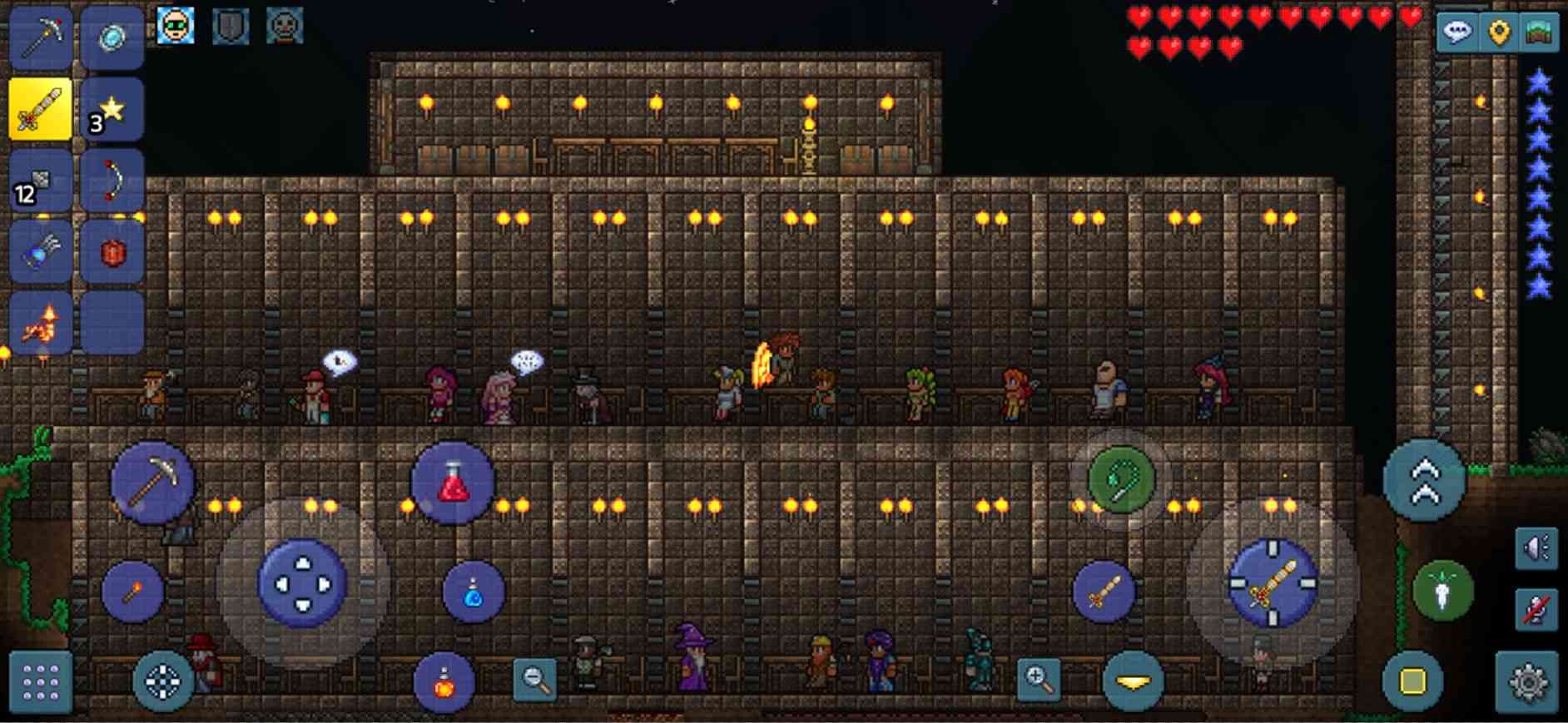Place a torch with the torch button
The width and height of the screenshot is (1568, 723).
133,592
